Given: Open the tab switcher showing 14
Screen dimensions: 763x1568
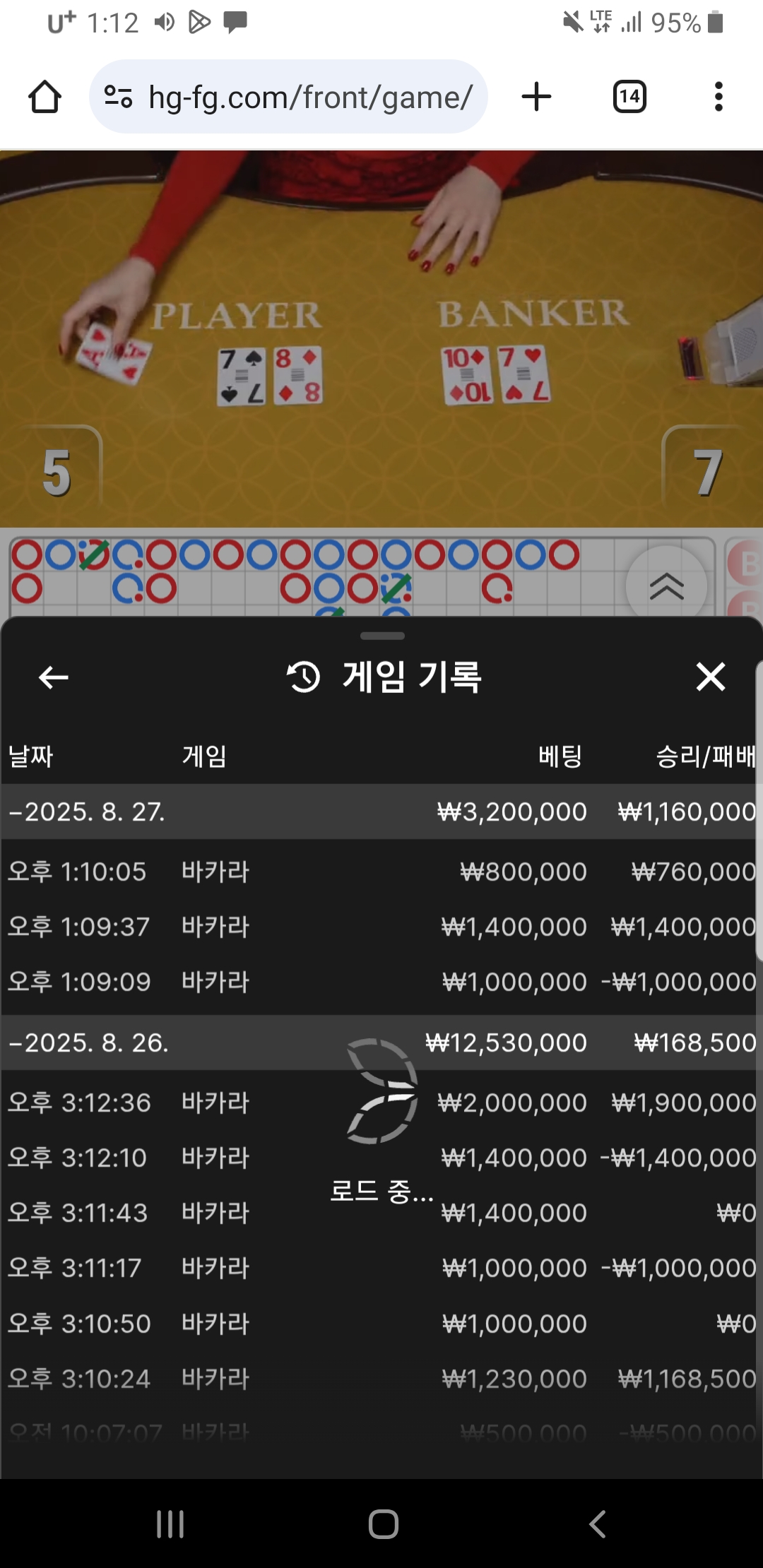Looking at the screenshot, I should [x=629, y=97].
